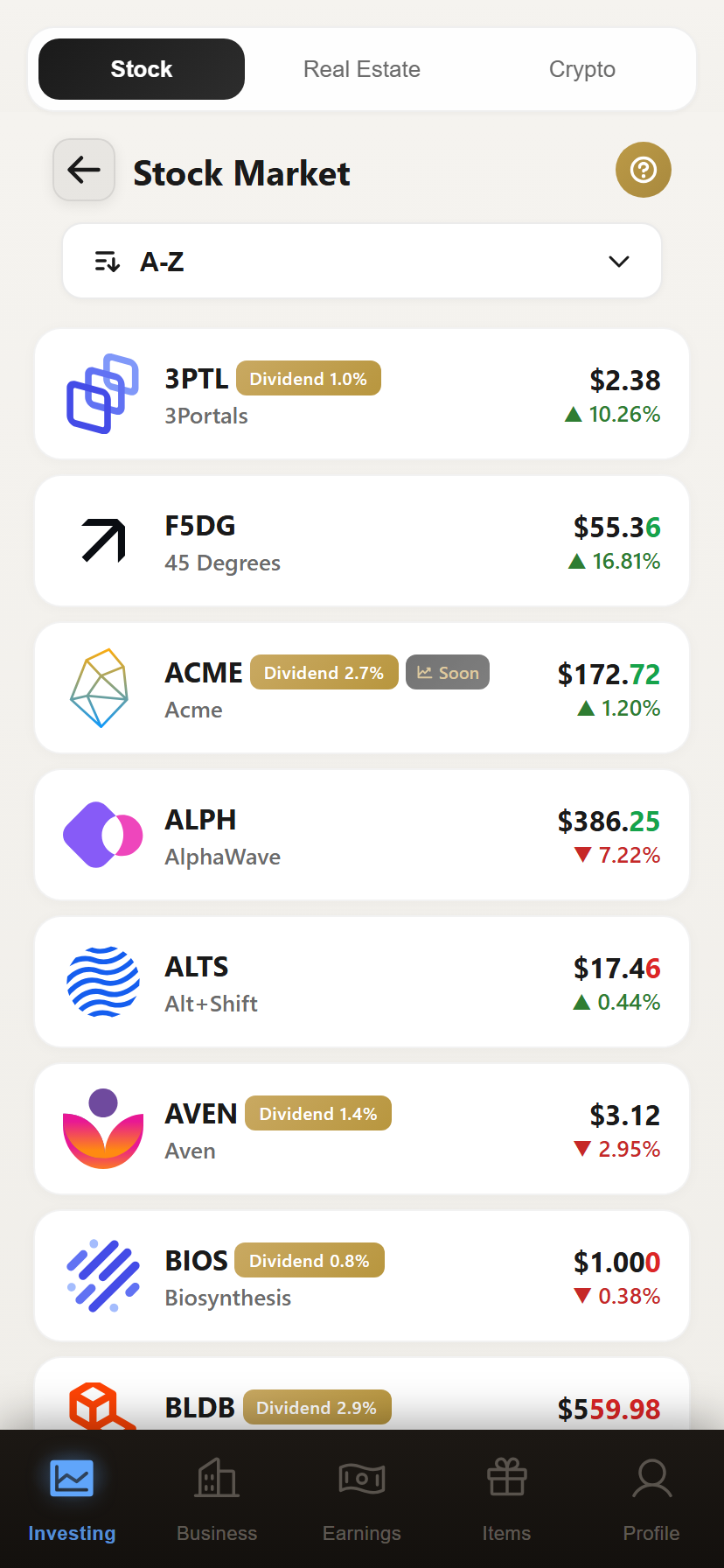The width and height of the screenshot is (724, 1568).
Task: Open the help question mark icon
Action: click(644, 170)
